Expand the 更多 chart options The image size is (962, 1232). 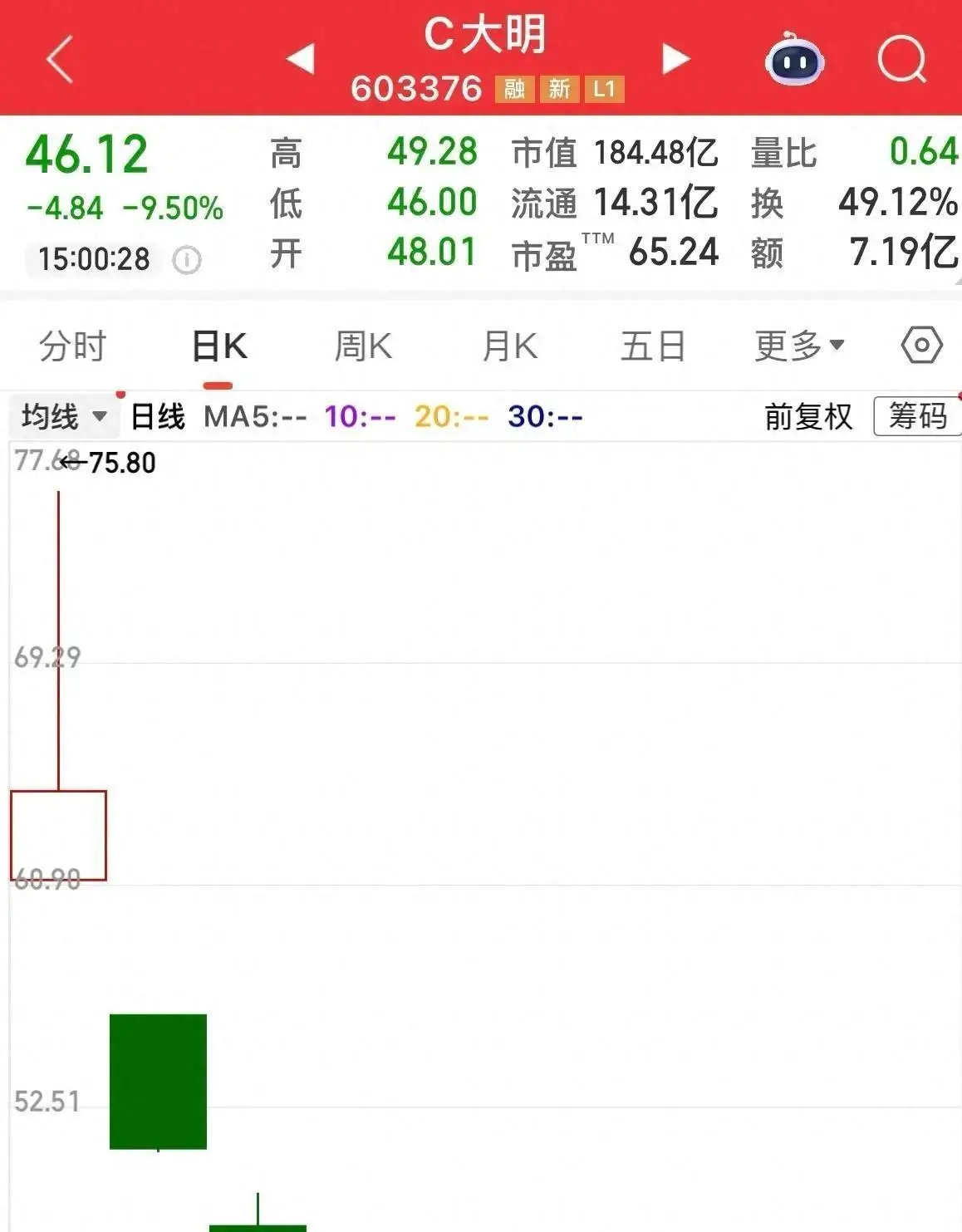point(798,346)
